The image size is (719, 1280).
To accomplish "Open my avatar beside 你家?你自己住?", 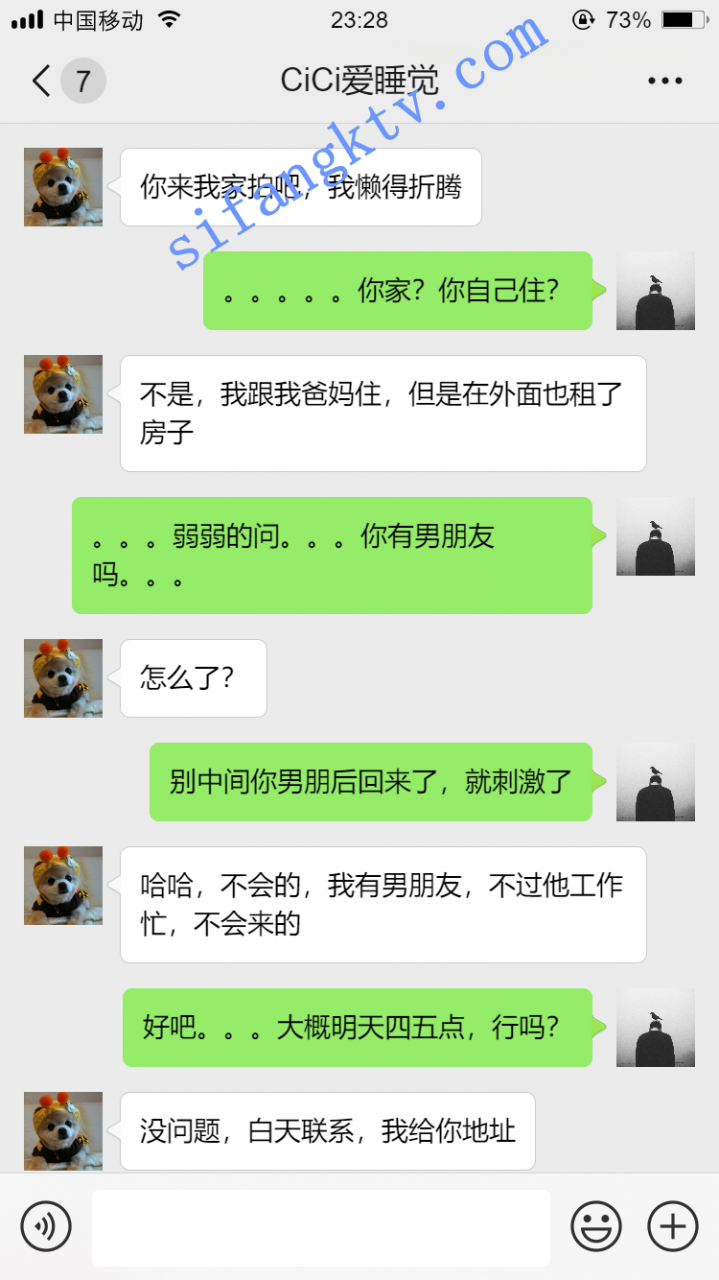I will [655, 291].
